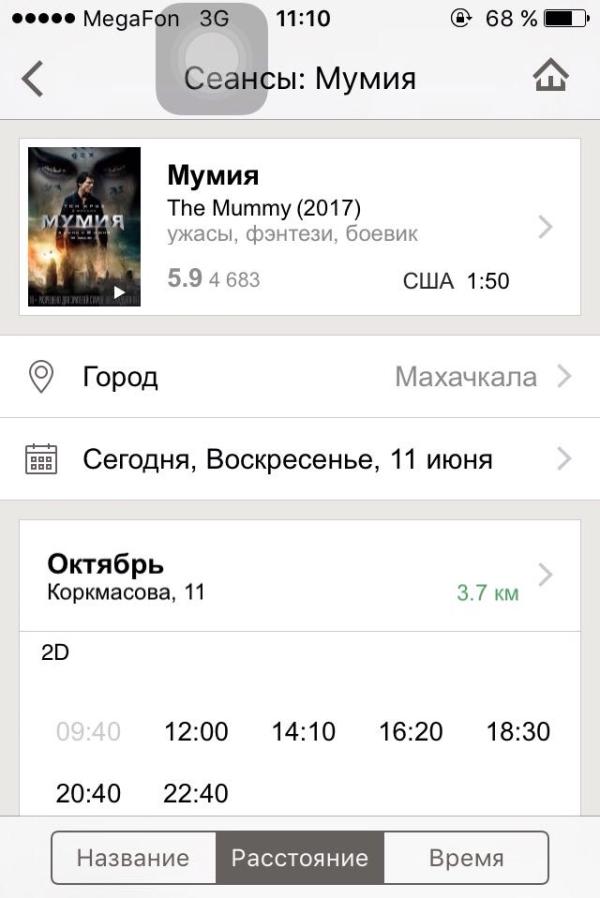Pick the 16:20 showtime
Screen dimensions: 600x898
coord(411,732)
